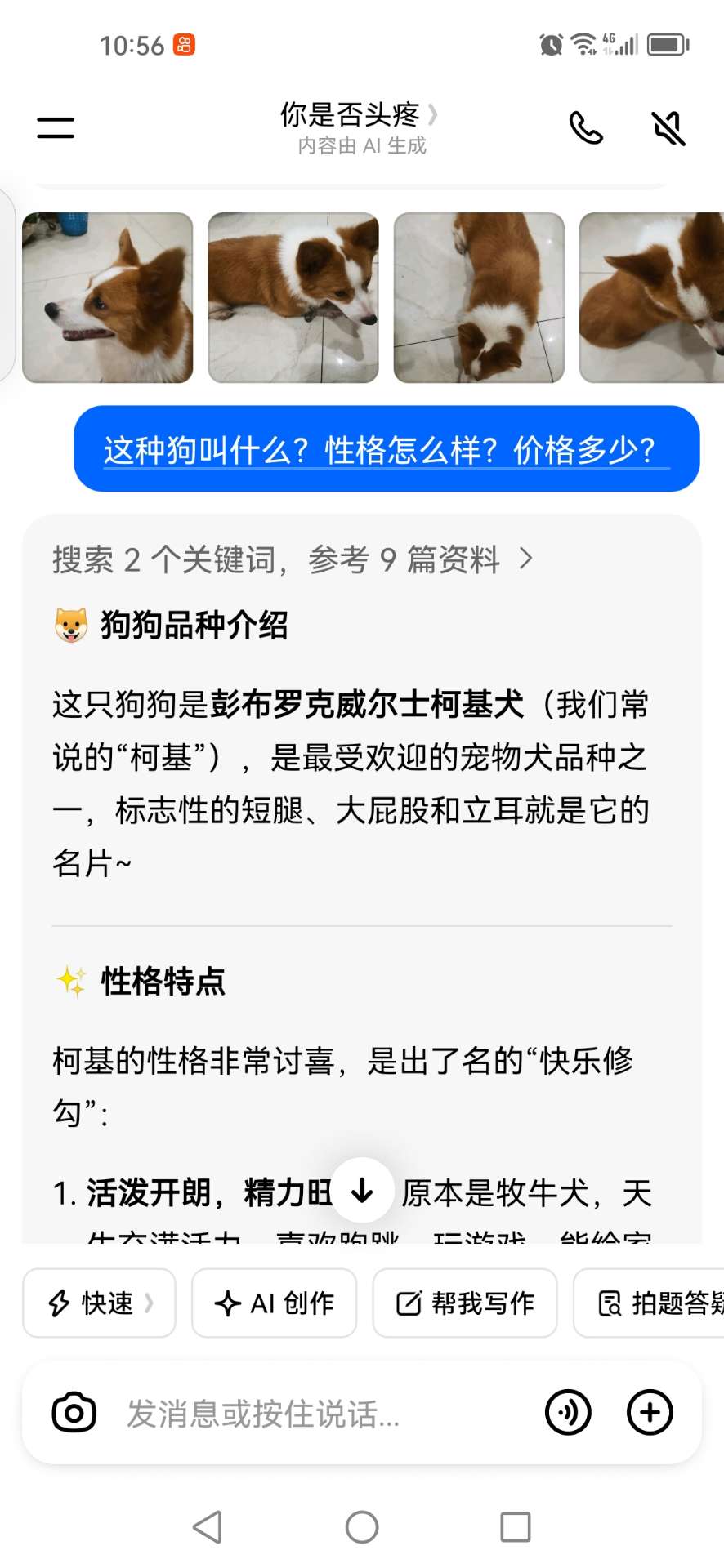The image size is (724, 1568).
Task: Open the third corgi photo from above
Action: point(479,298)
